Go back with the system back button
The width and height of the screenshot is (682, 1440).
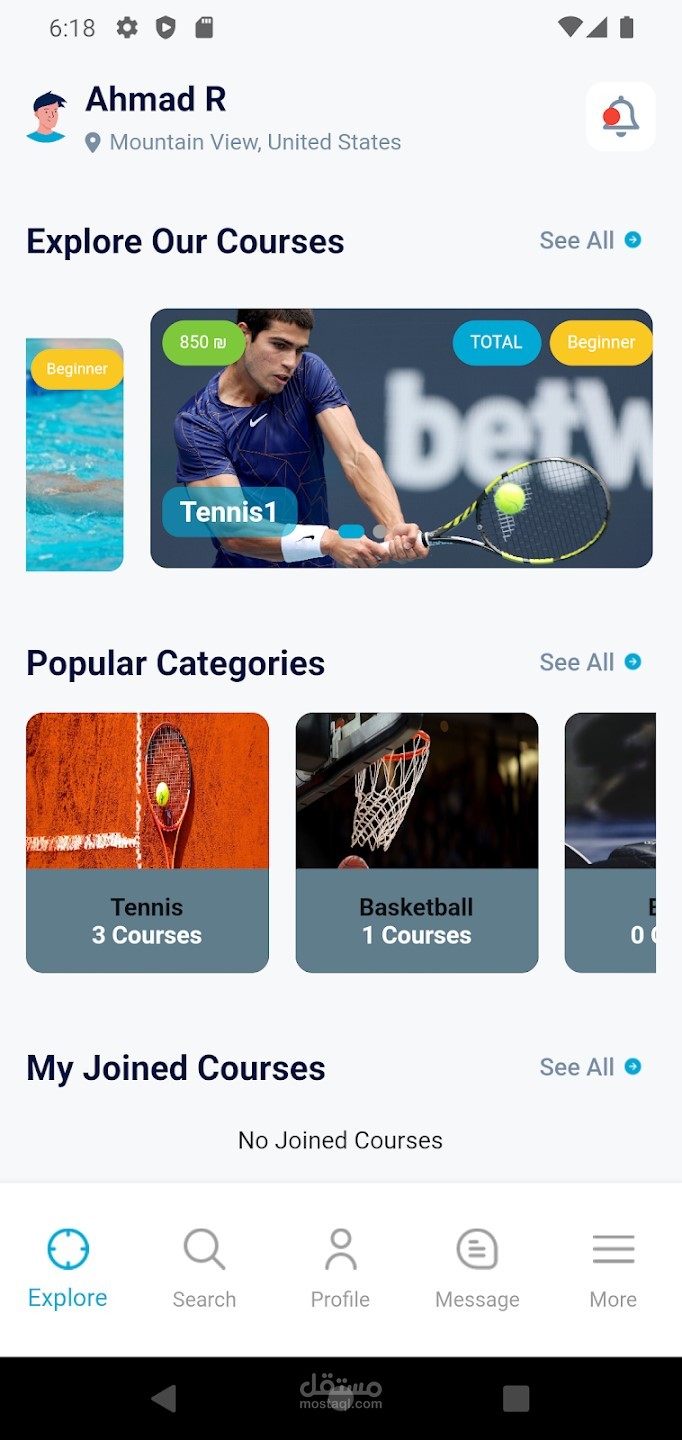164,1398
